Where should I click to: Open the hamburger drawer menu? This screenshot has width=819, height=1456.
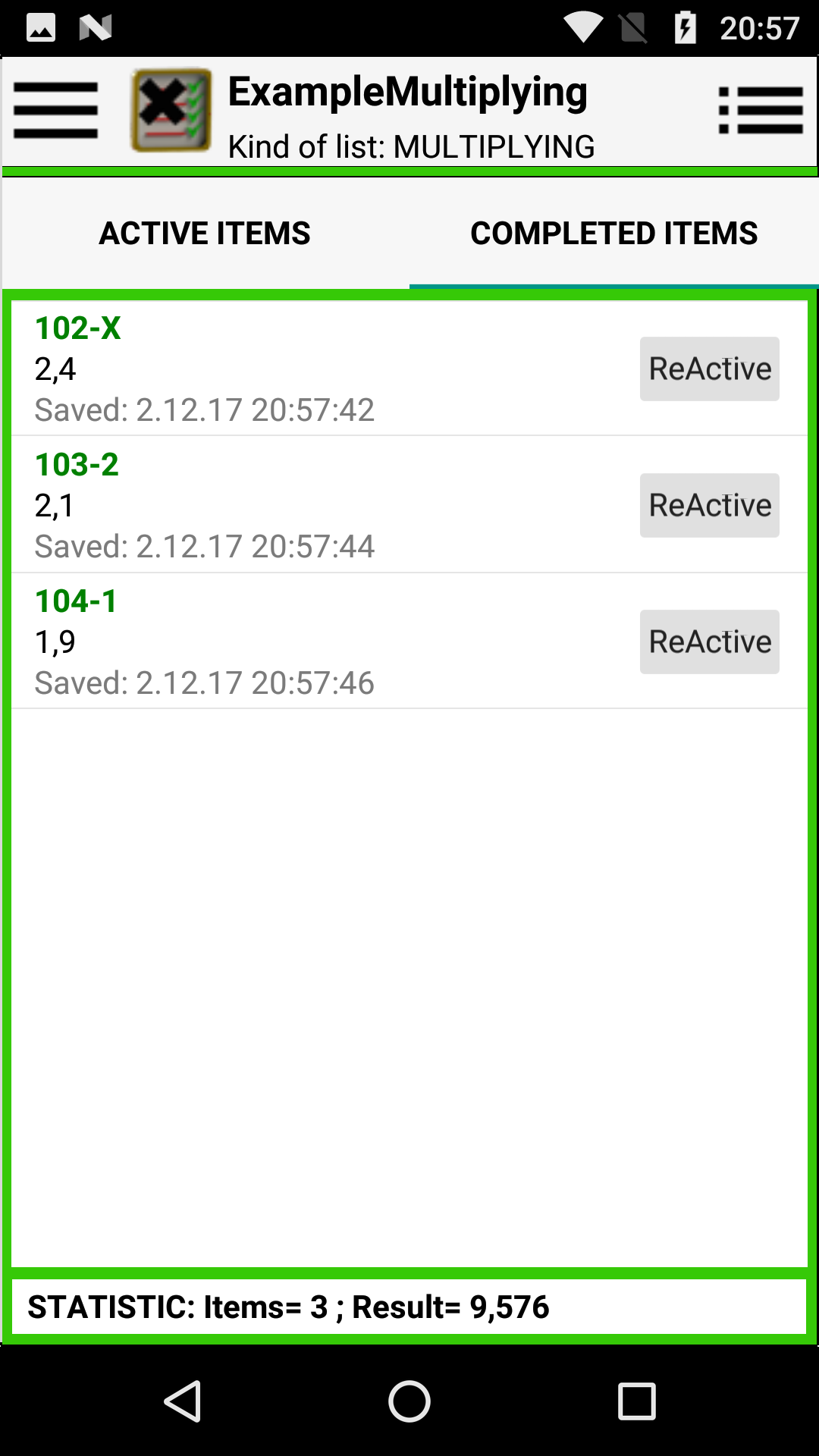[55, 111]
